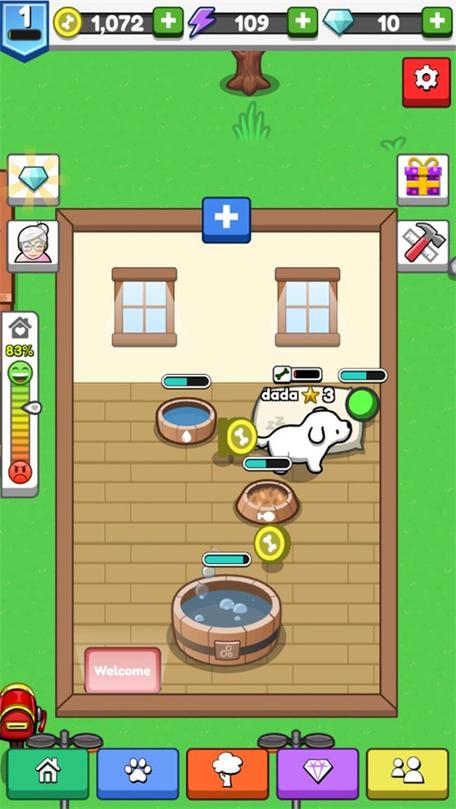456x809 pixels.
Task: Collect the bone coin beside the dog
Action: (x=241, y=436)
